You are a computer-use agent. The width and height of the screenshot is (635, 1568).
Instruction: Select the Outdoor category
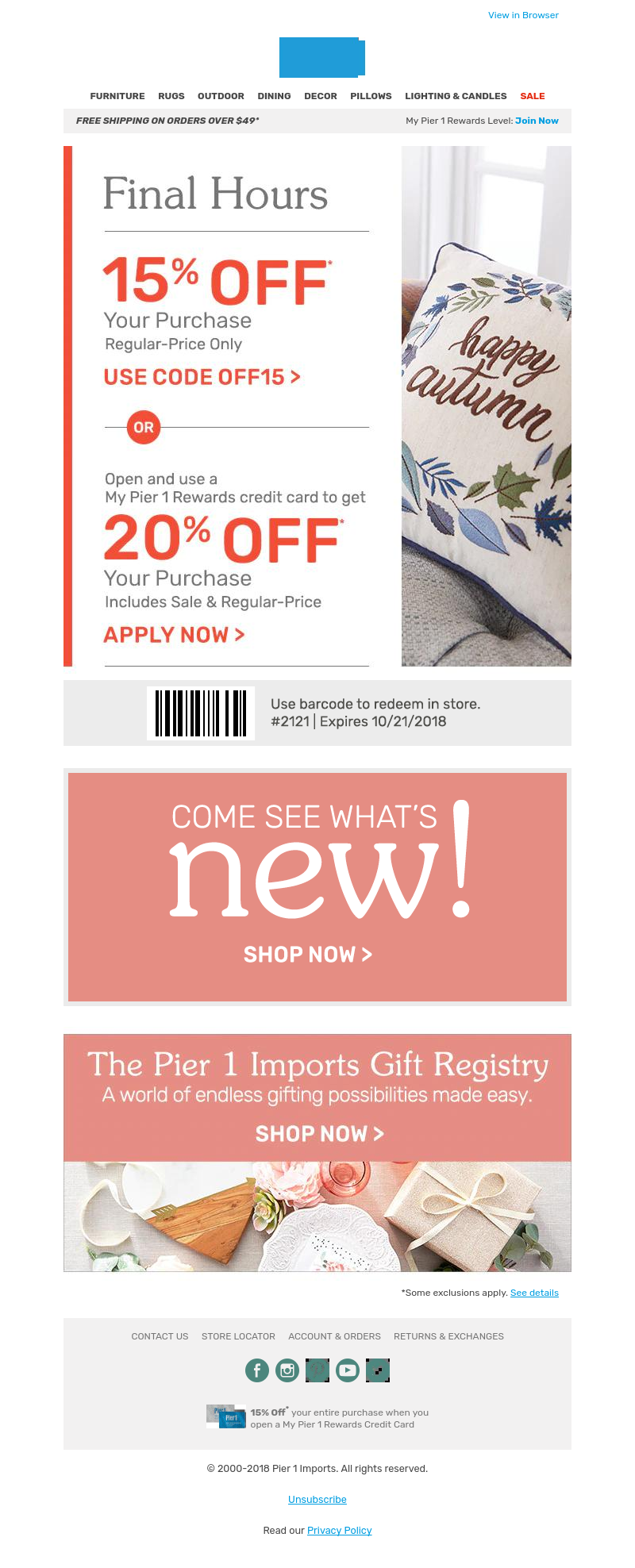[x=221, y=96]
